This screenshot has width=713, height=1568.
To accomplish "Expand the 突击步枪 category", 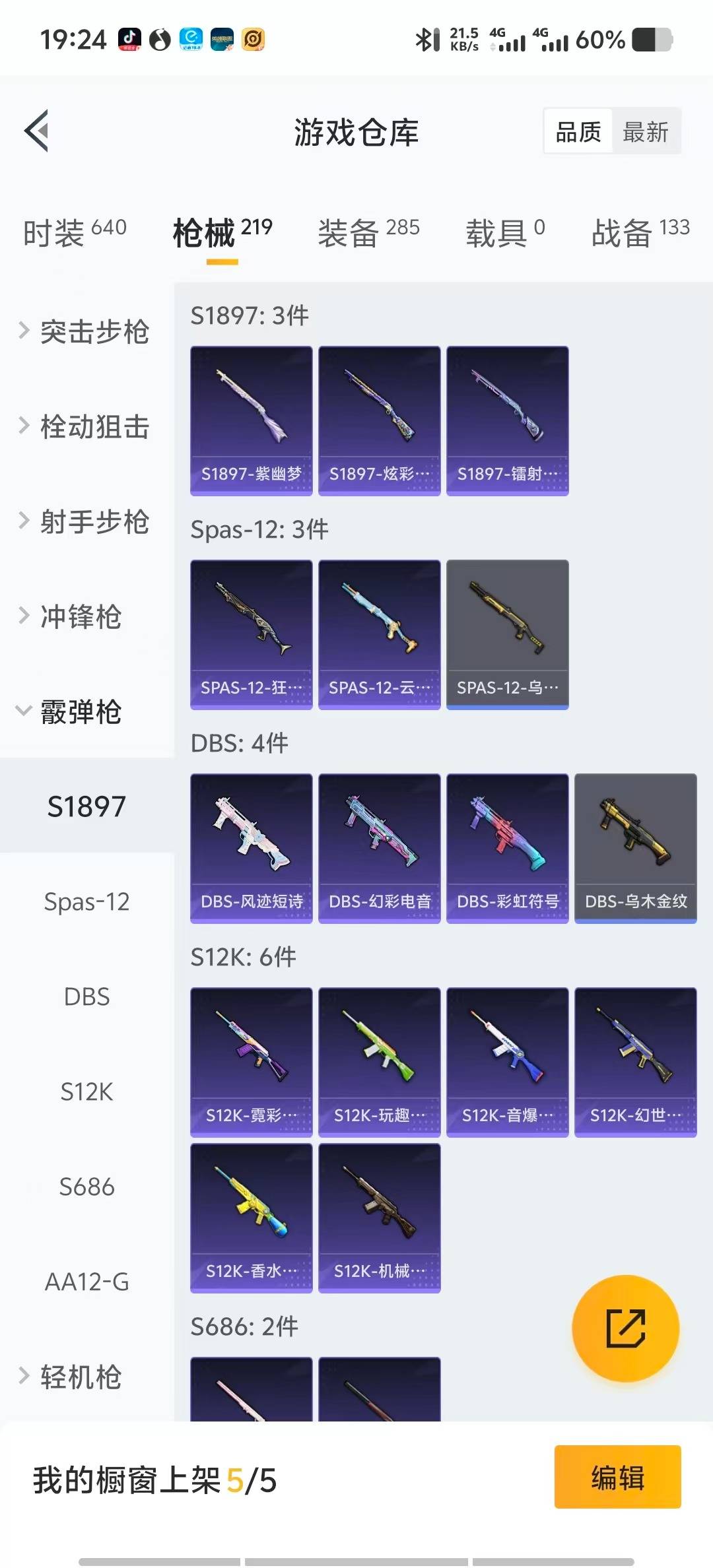I will [86, 331].
